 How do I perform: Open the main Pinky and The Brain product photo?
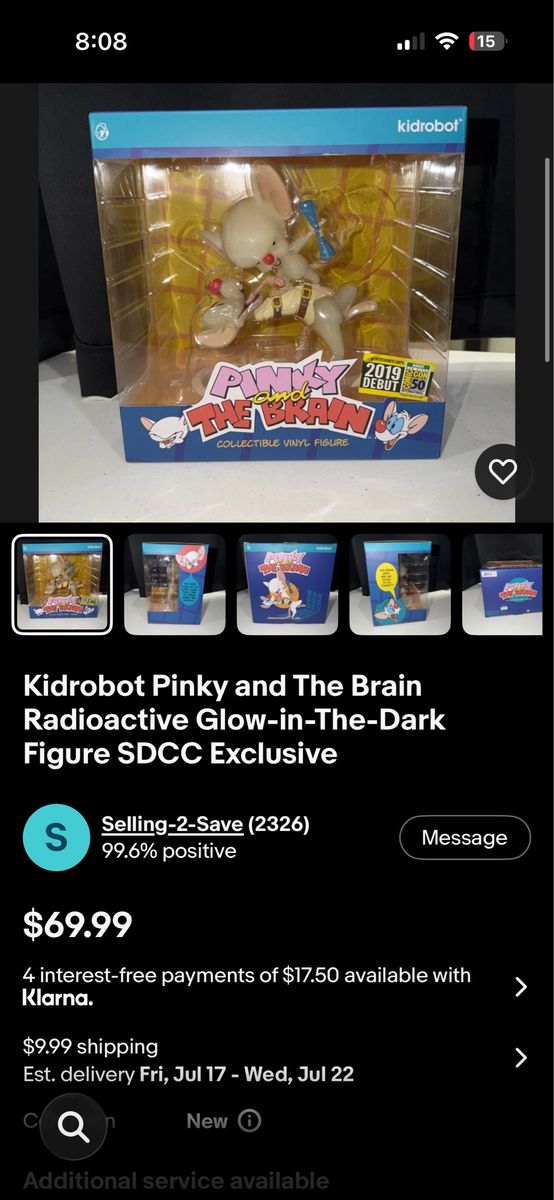[277, 302]
